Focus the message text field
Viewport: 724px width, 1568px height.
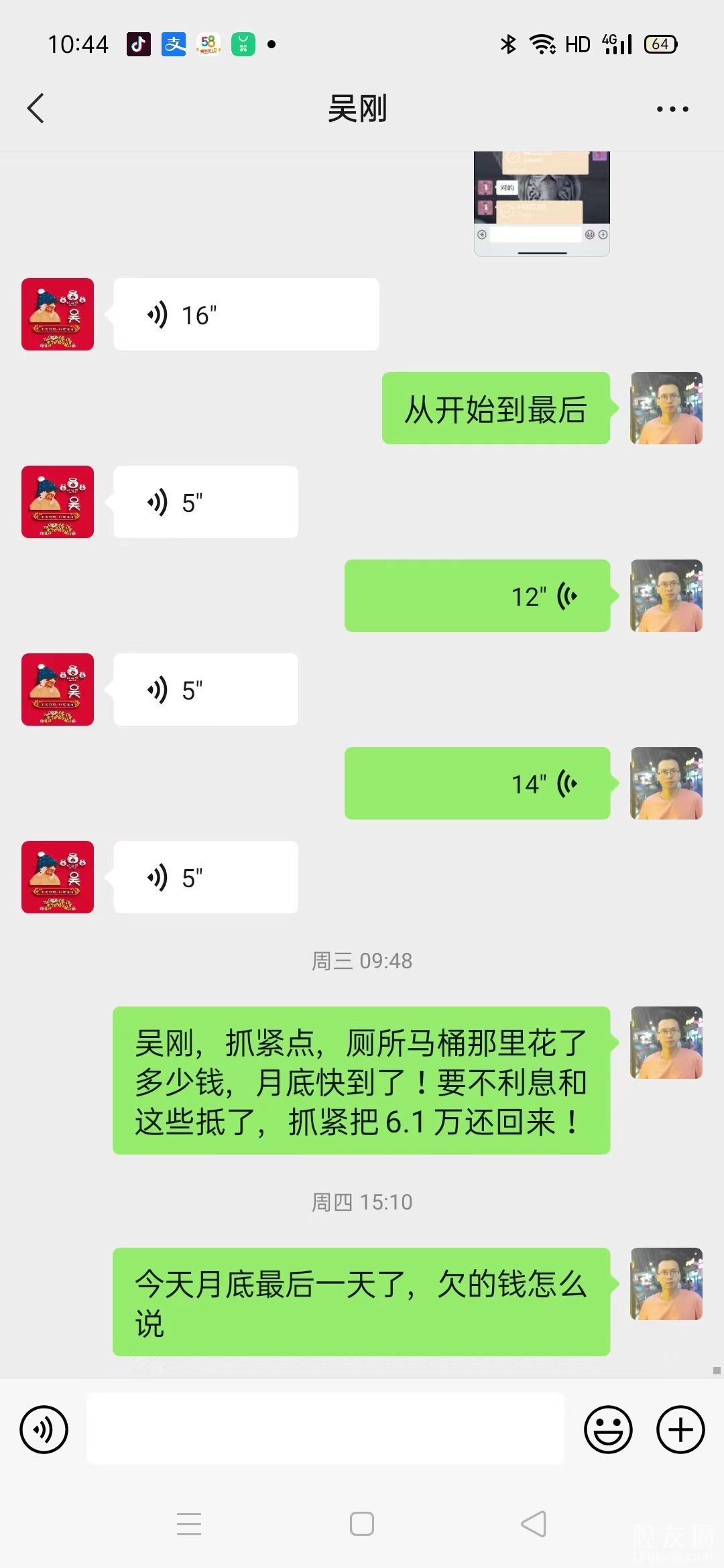(x=325, y=1429)
